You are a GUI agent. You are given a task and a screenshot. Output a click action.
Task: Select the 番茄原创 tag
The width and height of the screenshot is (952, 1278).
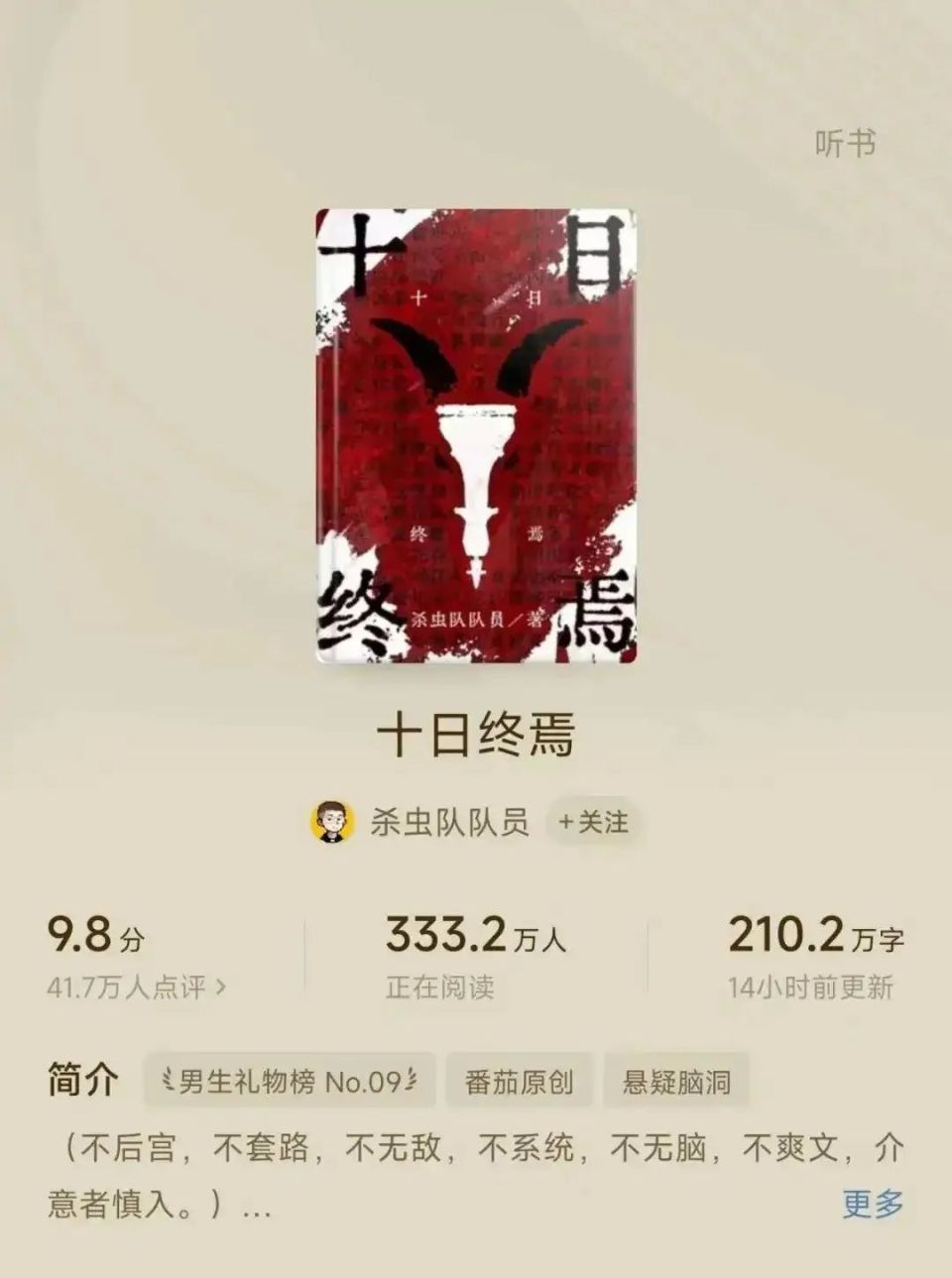click(x=519, y=1082)
